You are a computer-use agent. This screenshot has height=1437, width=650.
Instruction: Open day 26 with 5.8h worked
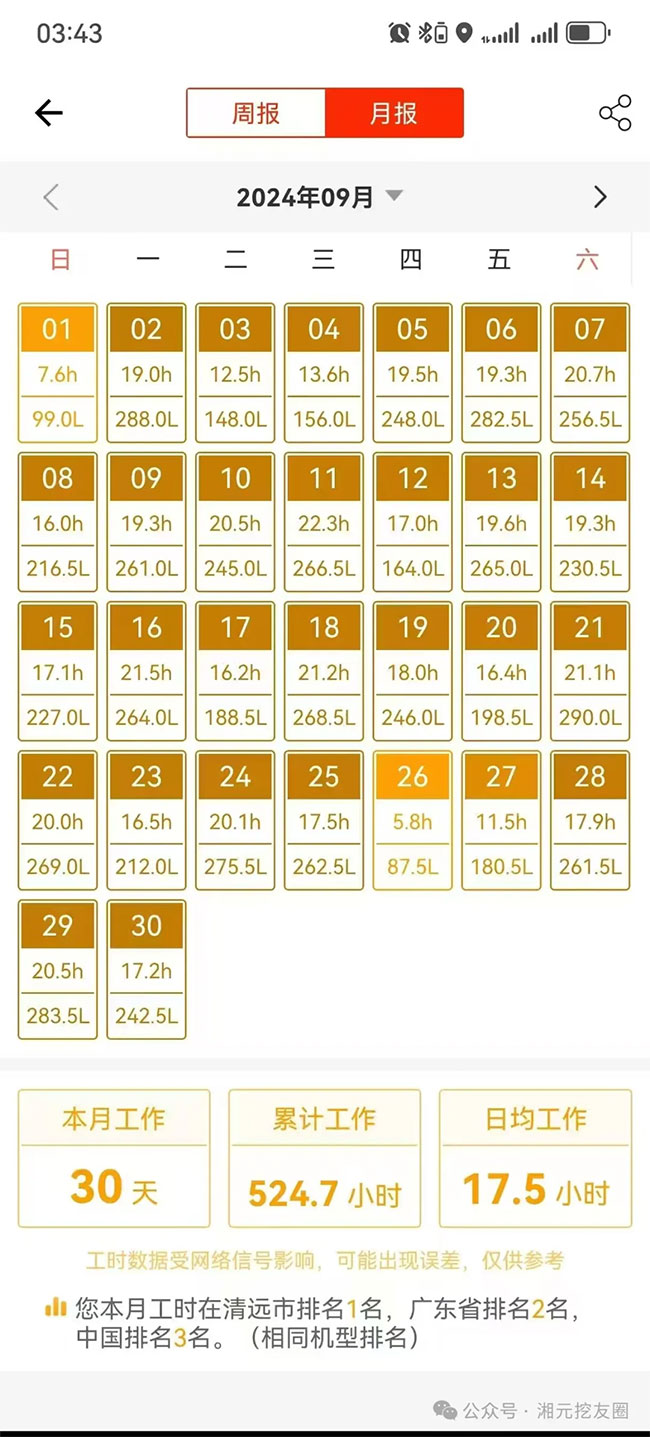[x=412, y=820]
